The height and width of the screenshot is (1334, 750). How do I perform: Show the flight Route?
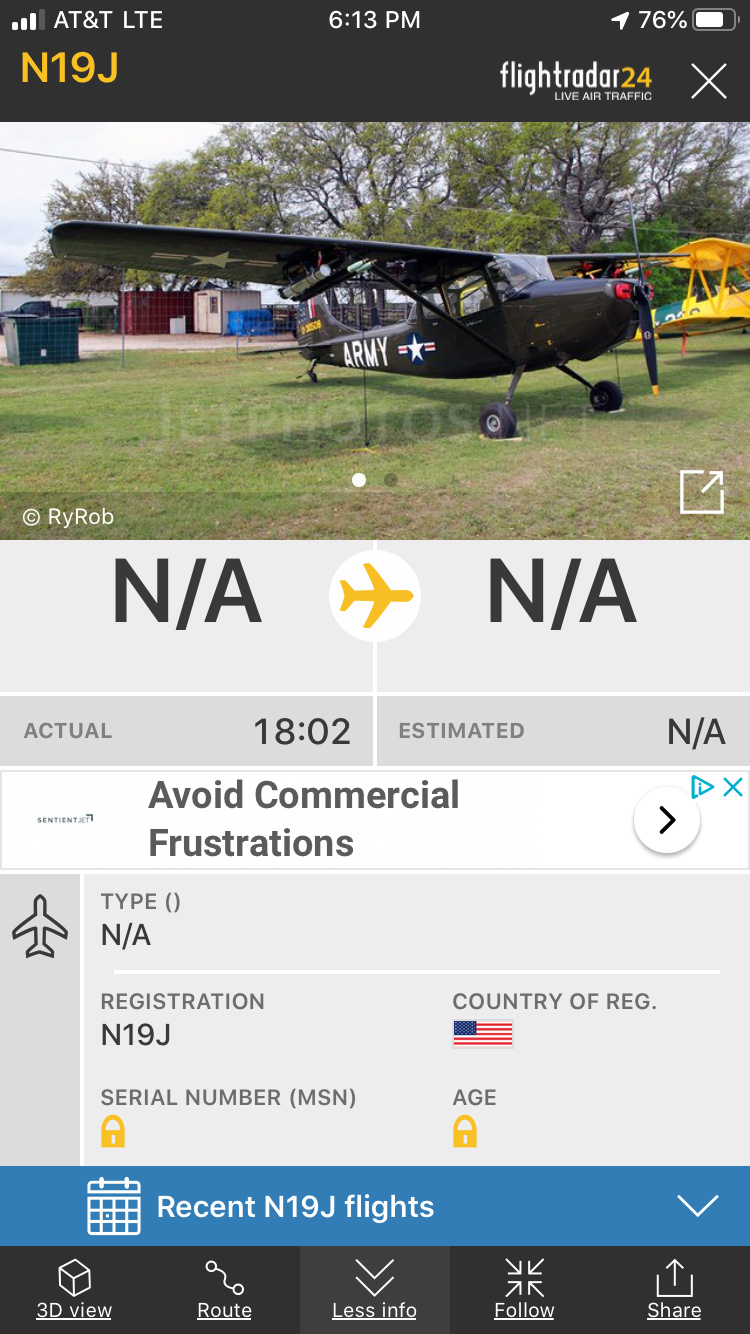224,1290
